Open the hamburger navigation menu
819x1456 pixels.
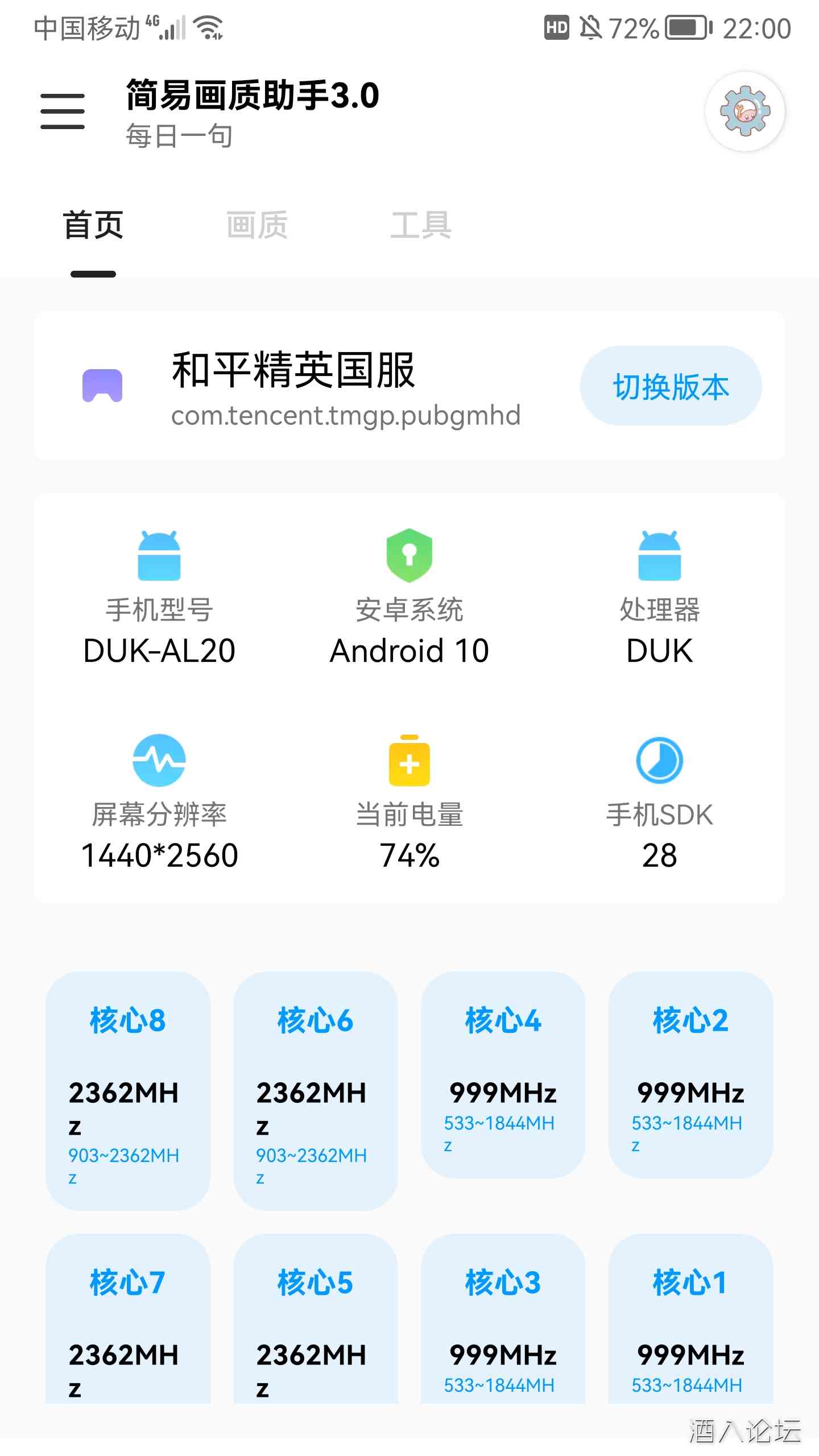pyautogui.click(x=61, y=111)
